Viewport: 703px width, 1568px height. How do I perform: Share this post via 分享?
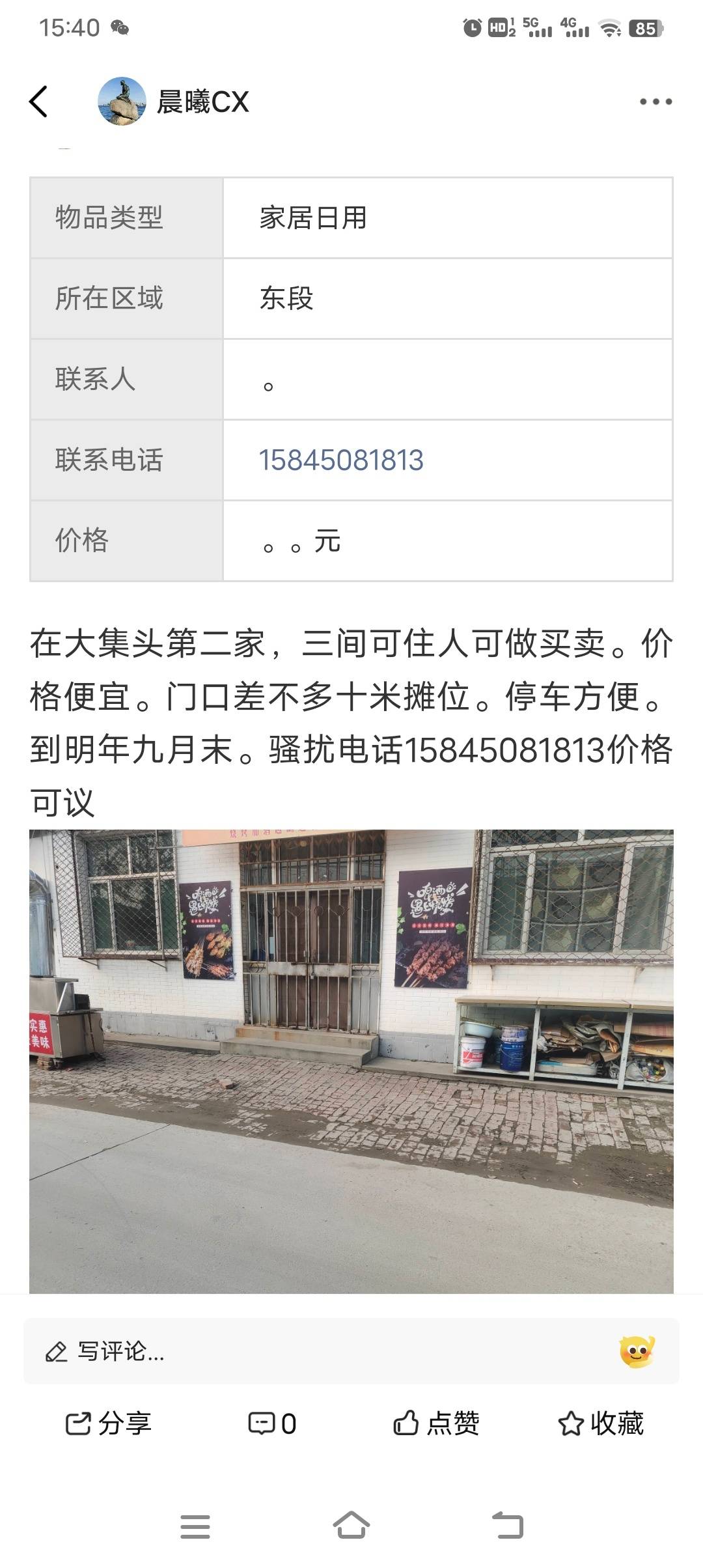pos(108,1423)
